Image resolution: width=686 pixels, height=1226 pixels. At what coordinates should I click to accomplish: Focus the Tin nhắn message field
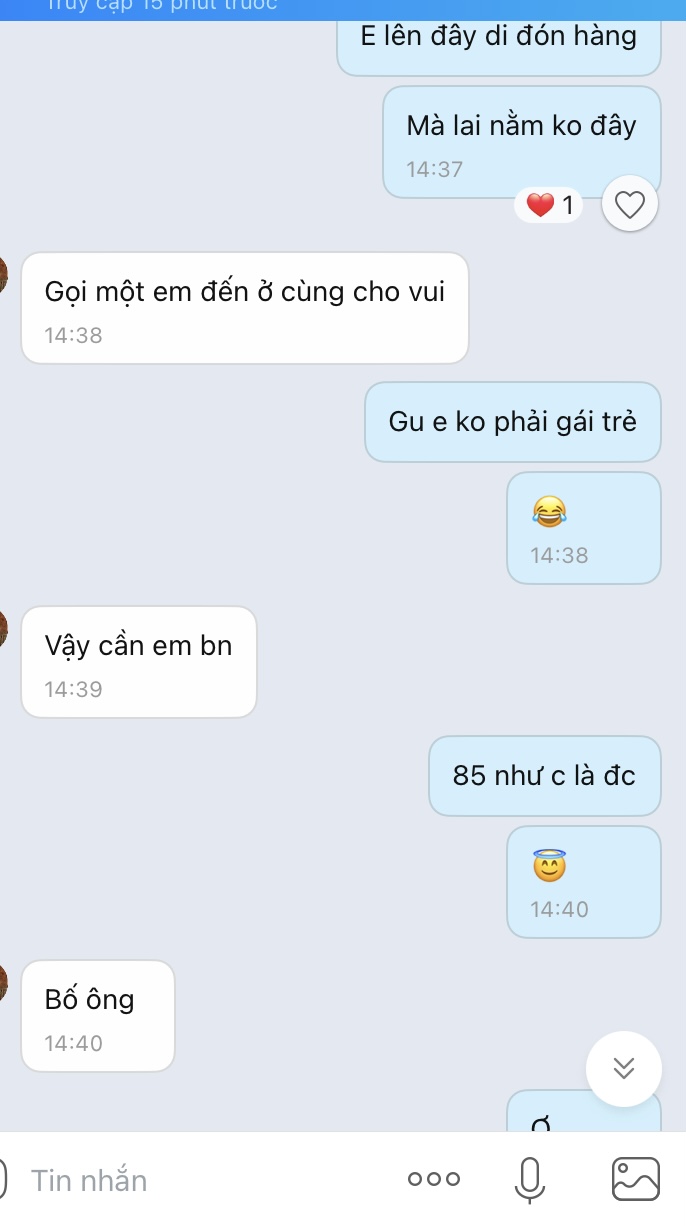200,1180
